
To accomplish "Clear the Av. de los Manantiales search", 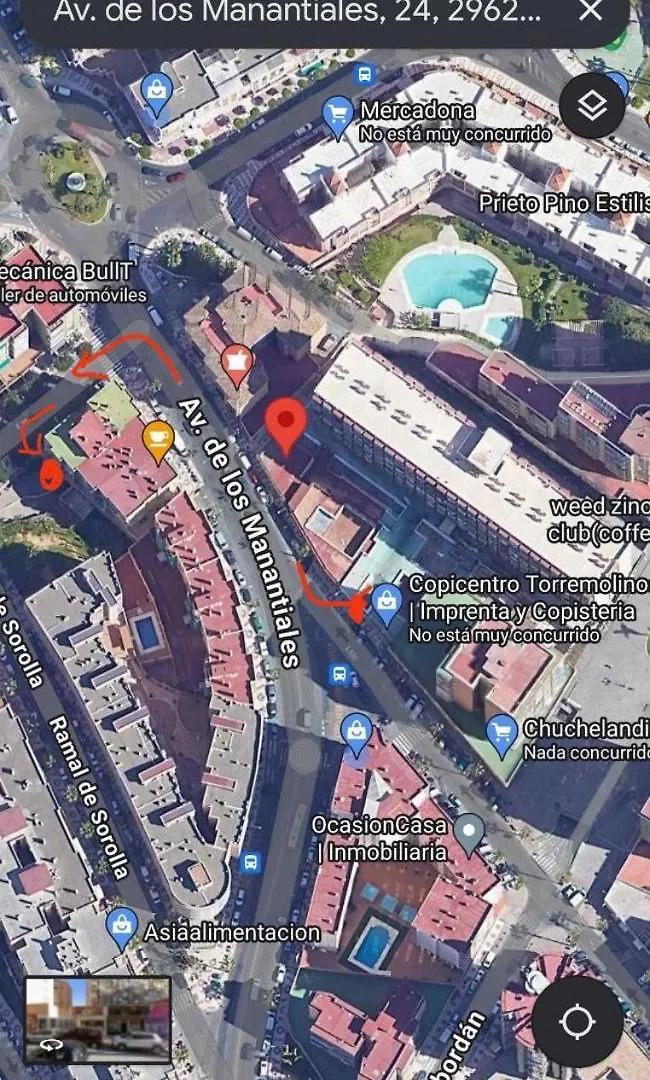I will pos(591,12).
